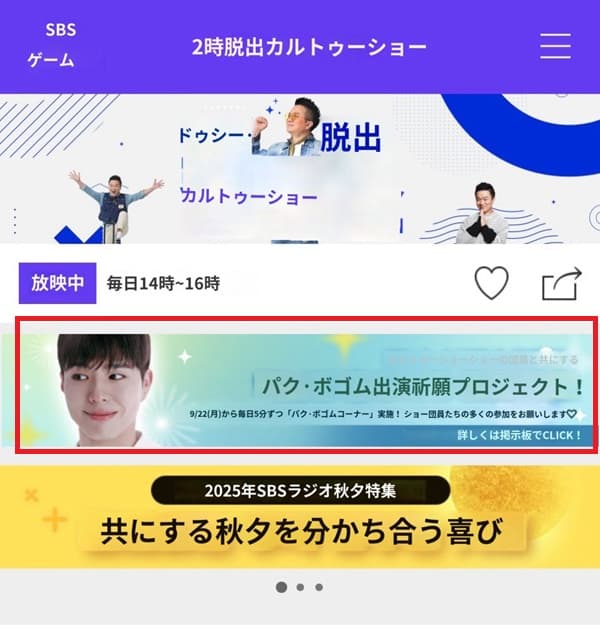Screen dimensions: 600x628
Task: Jump to the second banner page dot
Action: 300,588
